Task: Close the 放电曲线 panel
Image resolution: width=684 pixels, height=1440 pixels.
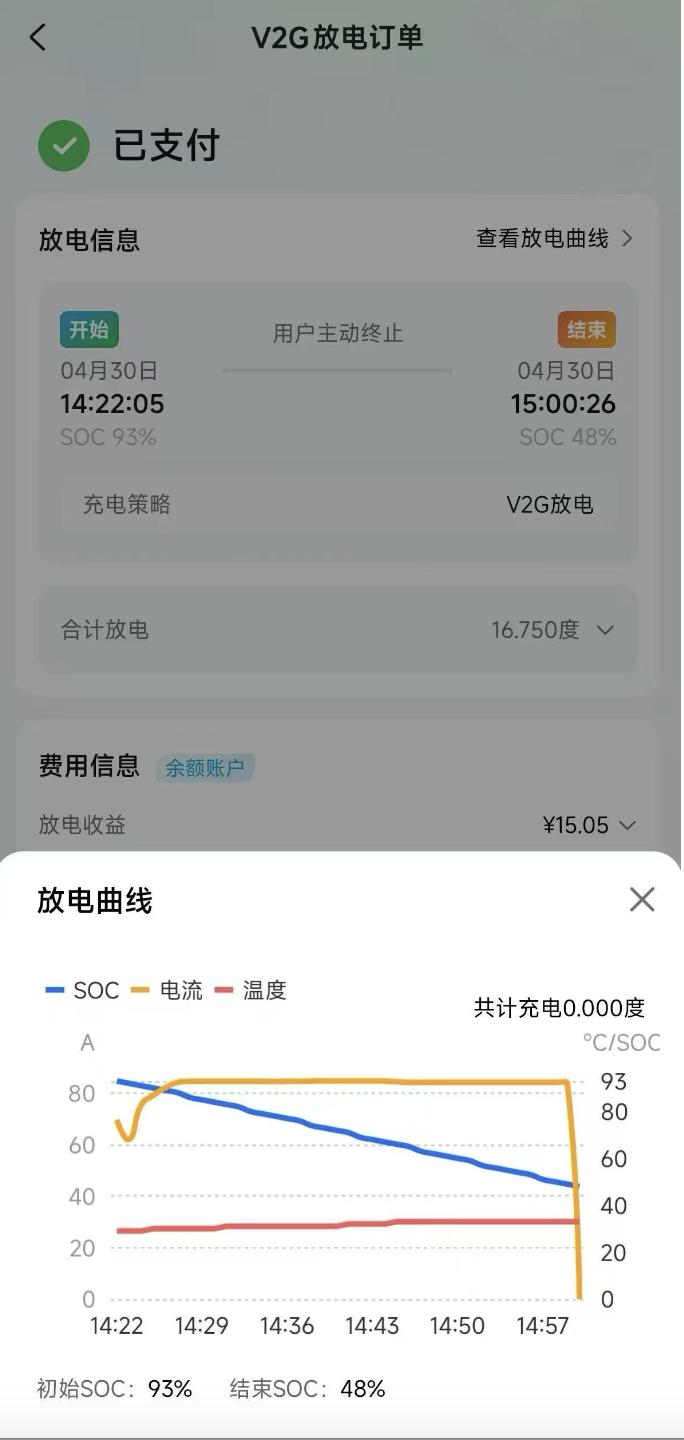Action: click(x=642, y=899)
